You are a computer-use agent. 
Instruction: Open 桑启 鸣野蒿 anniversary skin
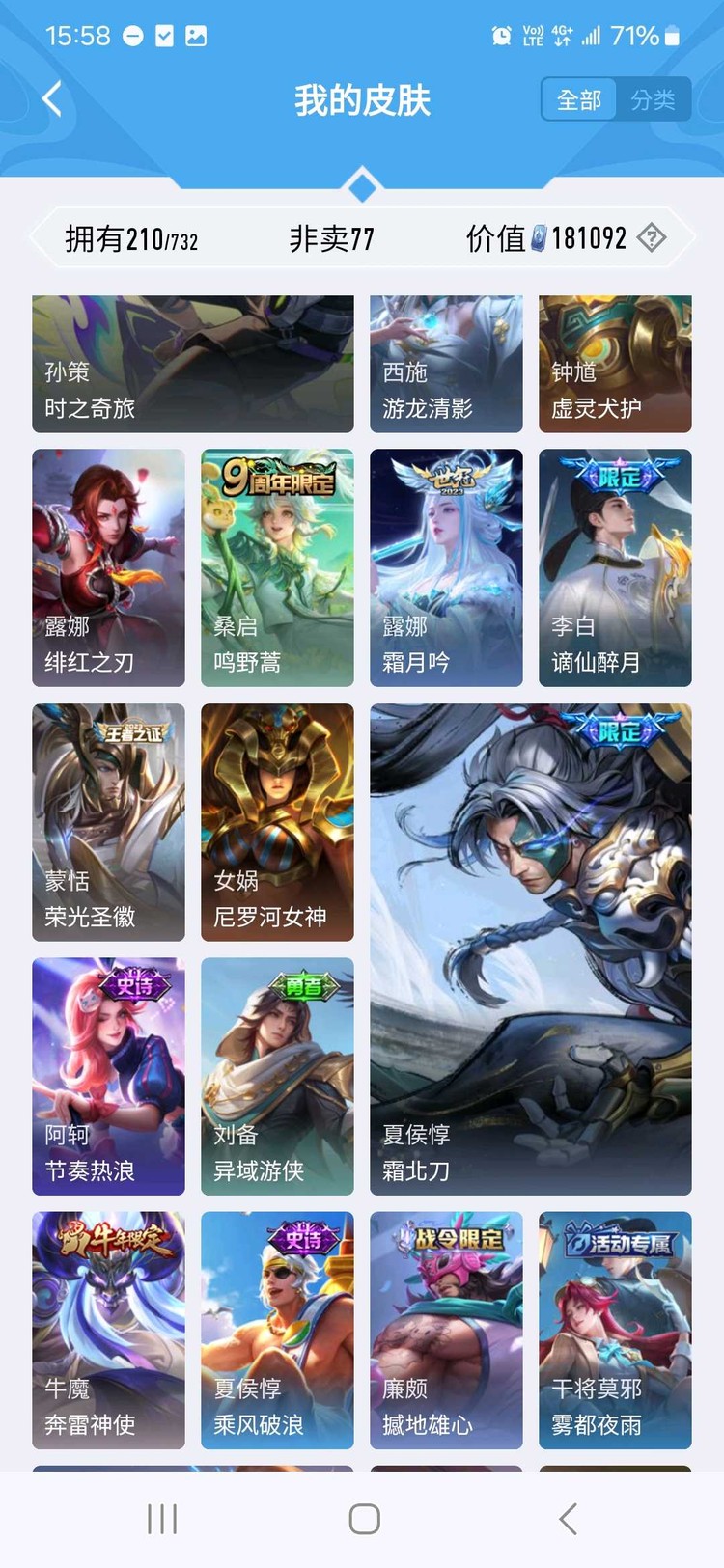point(277,567)
